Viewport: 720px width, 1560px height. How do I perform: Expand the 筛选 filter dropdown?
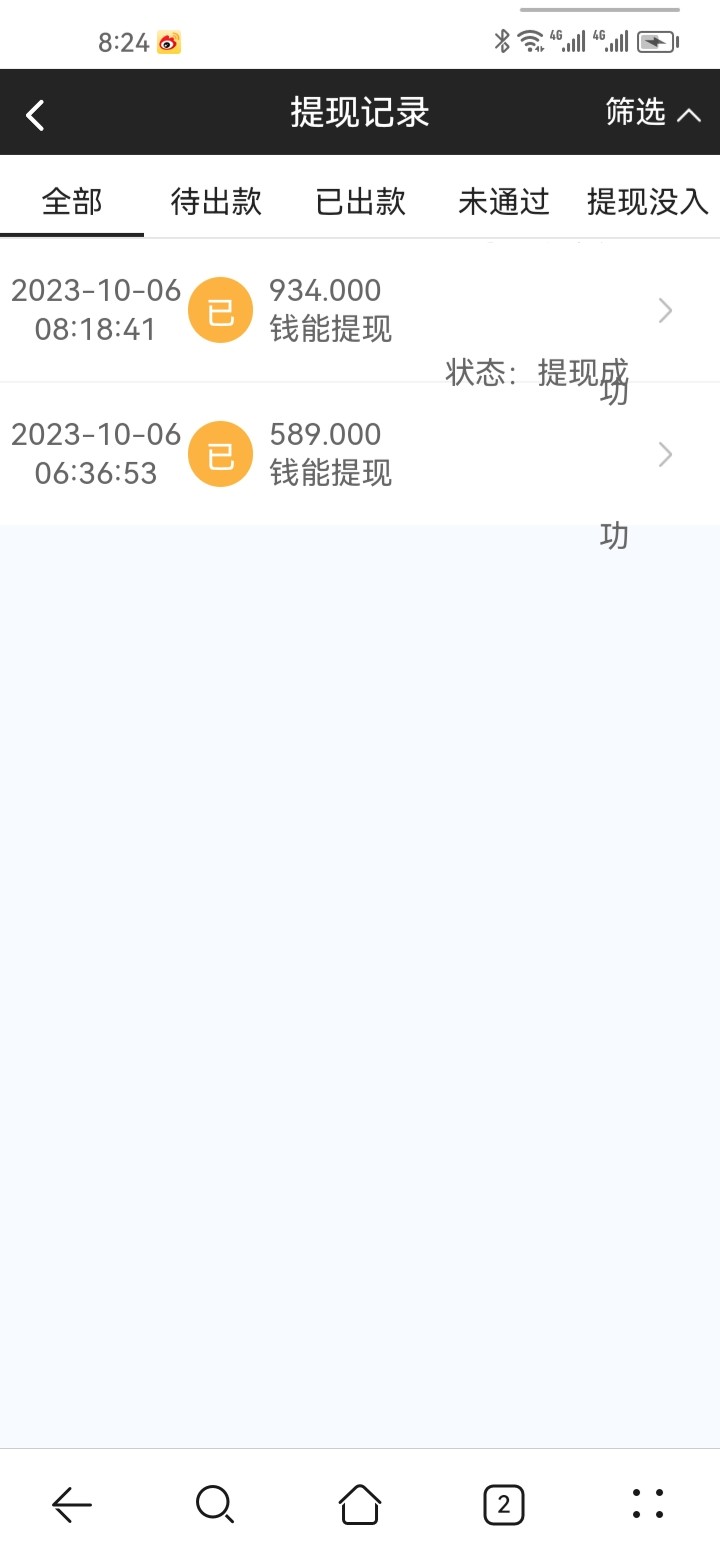point(652,113)
